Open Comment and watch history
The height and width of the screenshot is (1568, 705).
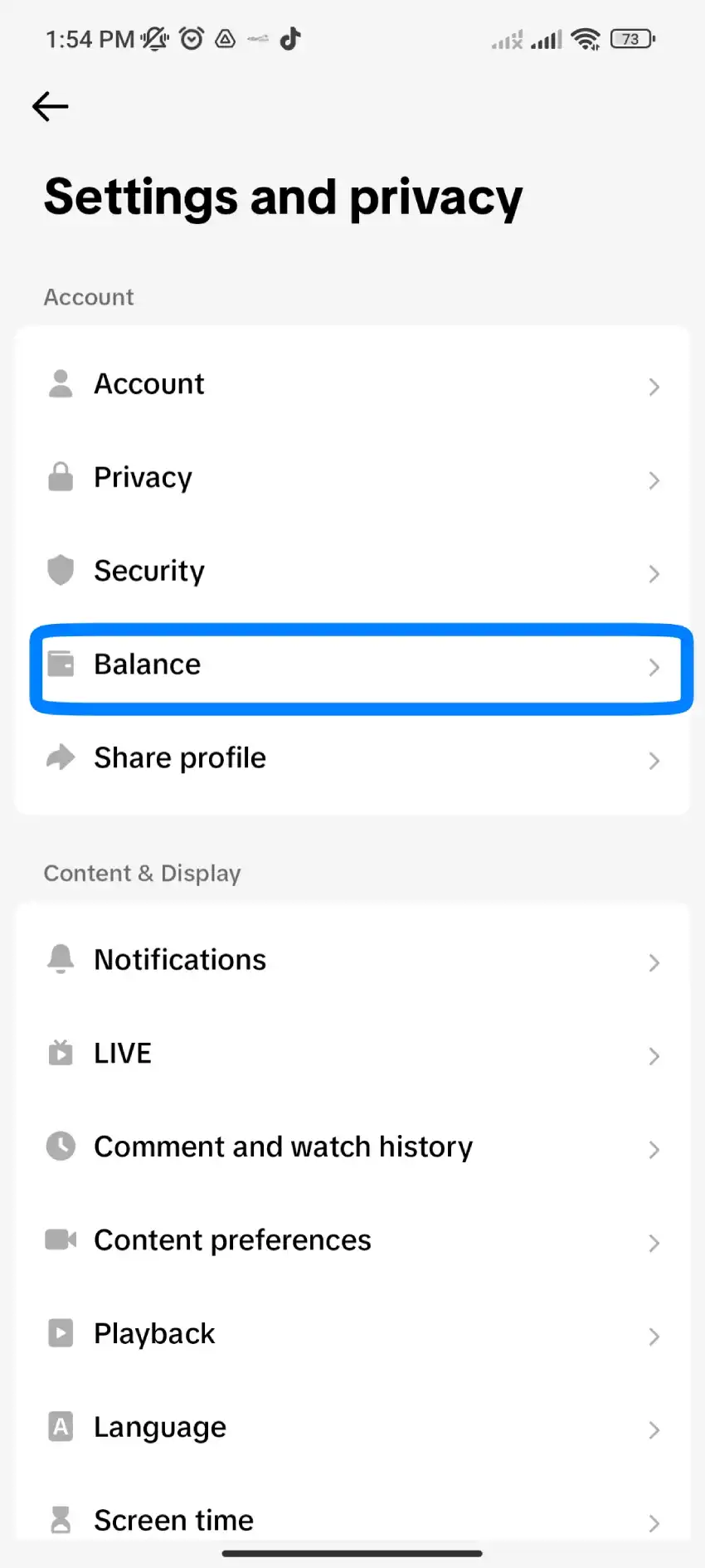coord(352,1147)
